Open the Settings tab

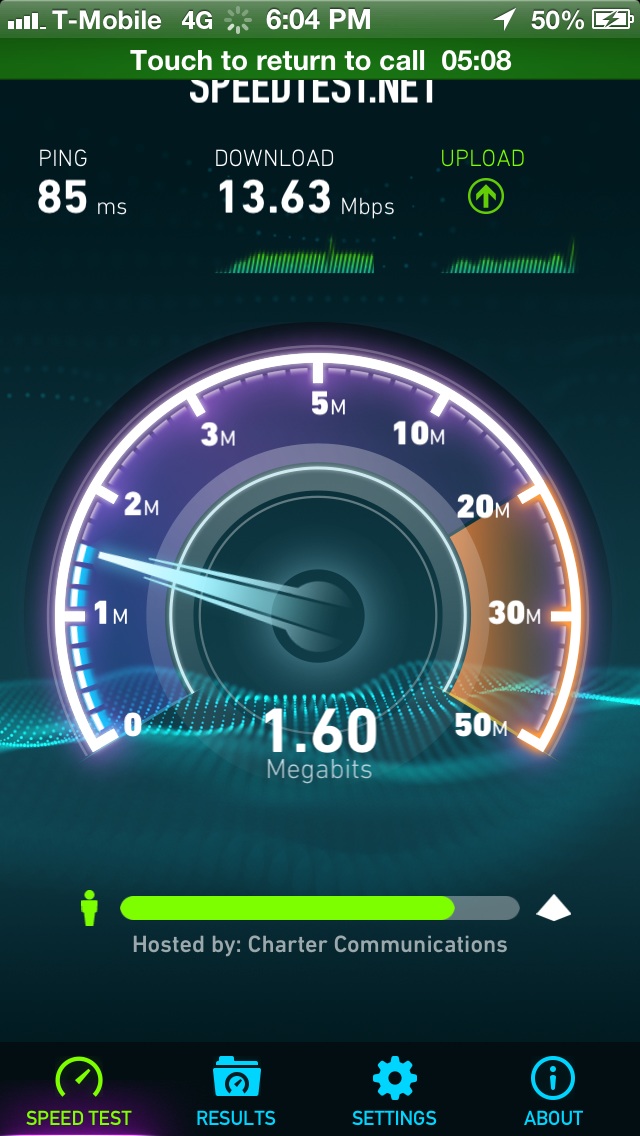(x=394, y=1092)
